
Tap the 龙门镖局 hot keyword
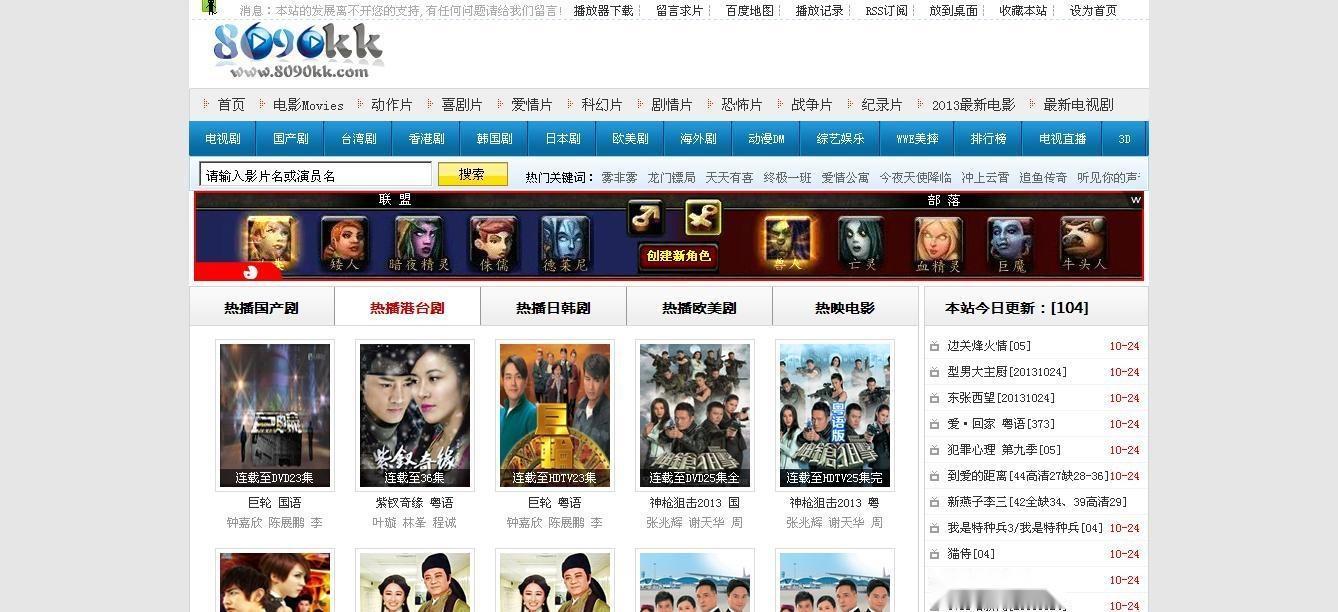coord(671,177)
